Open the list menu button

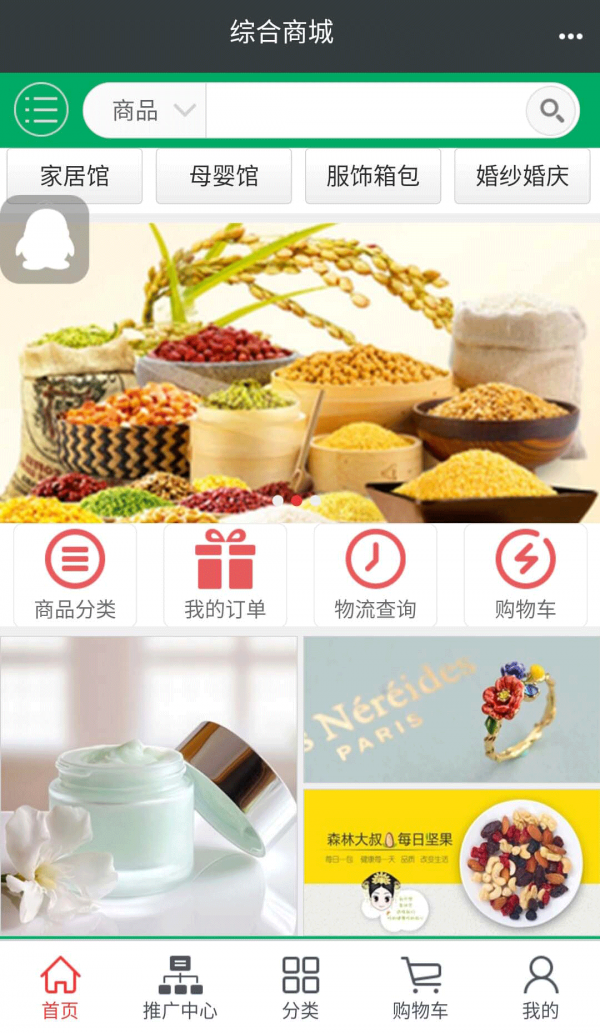pyautogui.click(x=41, y=110)
